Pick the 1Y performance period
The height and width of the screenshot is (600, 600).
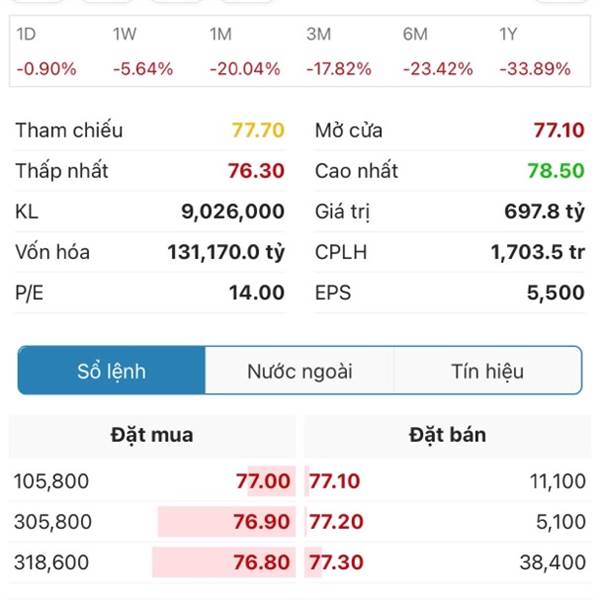pos(534,52)
